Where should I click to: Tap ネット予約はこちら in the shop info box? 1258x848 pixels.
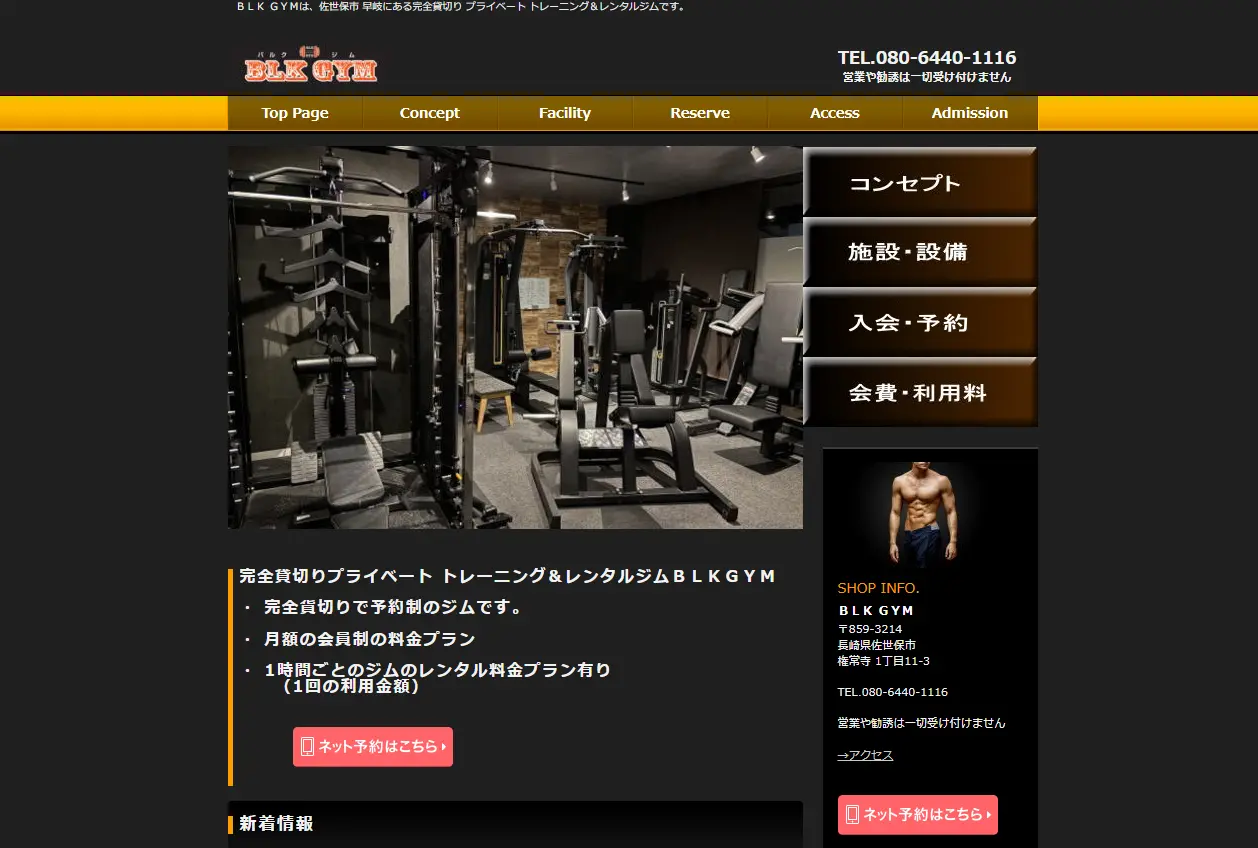pyautogui.click(x=918, y=815)
